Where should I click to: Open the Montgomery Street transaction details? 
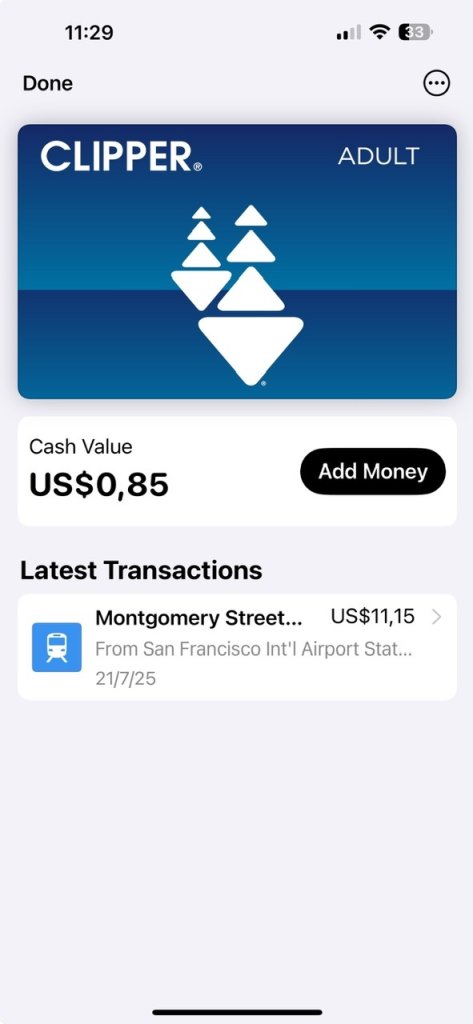point(236,647)
